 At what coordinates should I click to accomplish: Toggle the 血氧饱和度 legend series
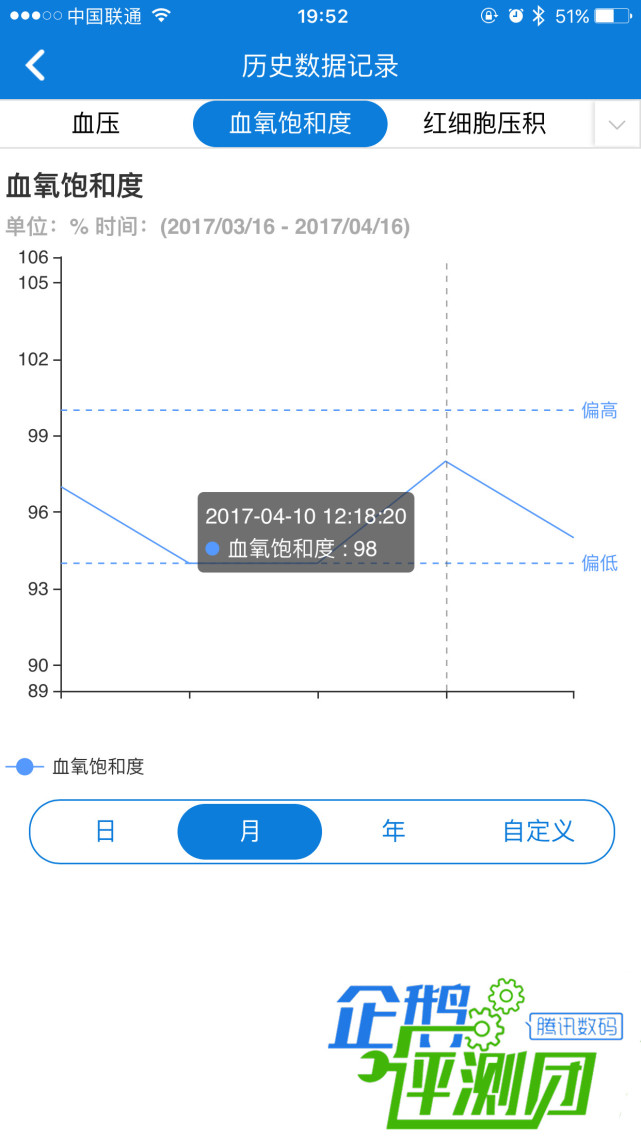(x=75, y=766)
